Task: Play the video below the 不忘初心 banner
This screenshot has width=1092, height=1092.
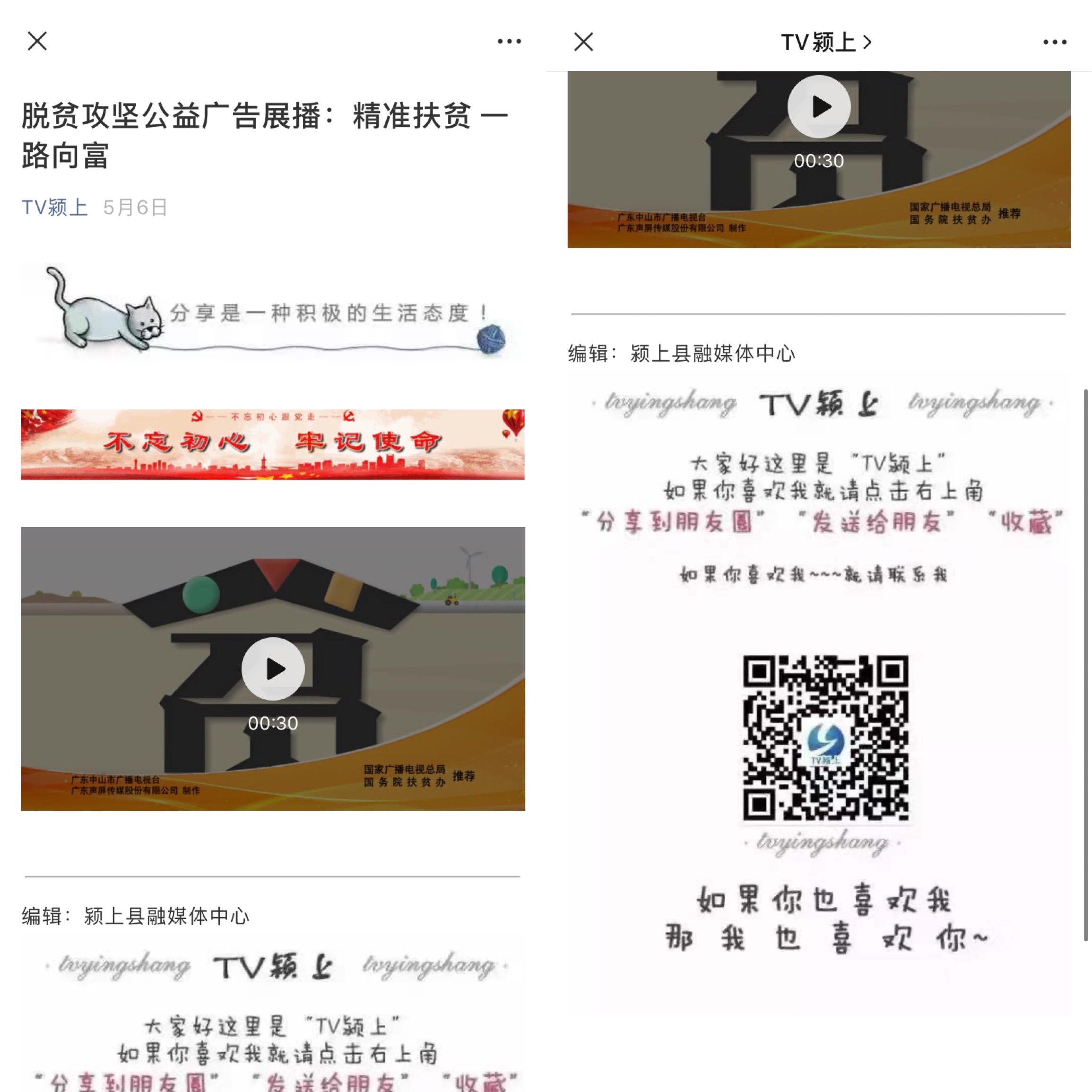Action: point(273,668)
